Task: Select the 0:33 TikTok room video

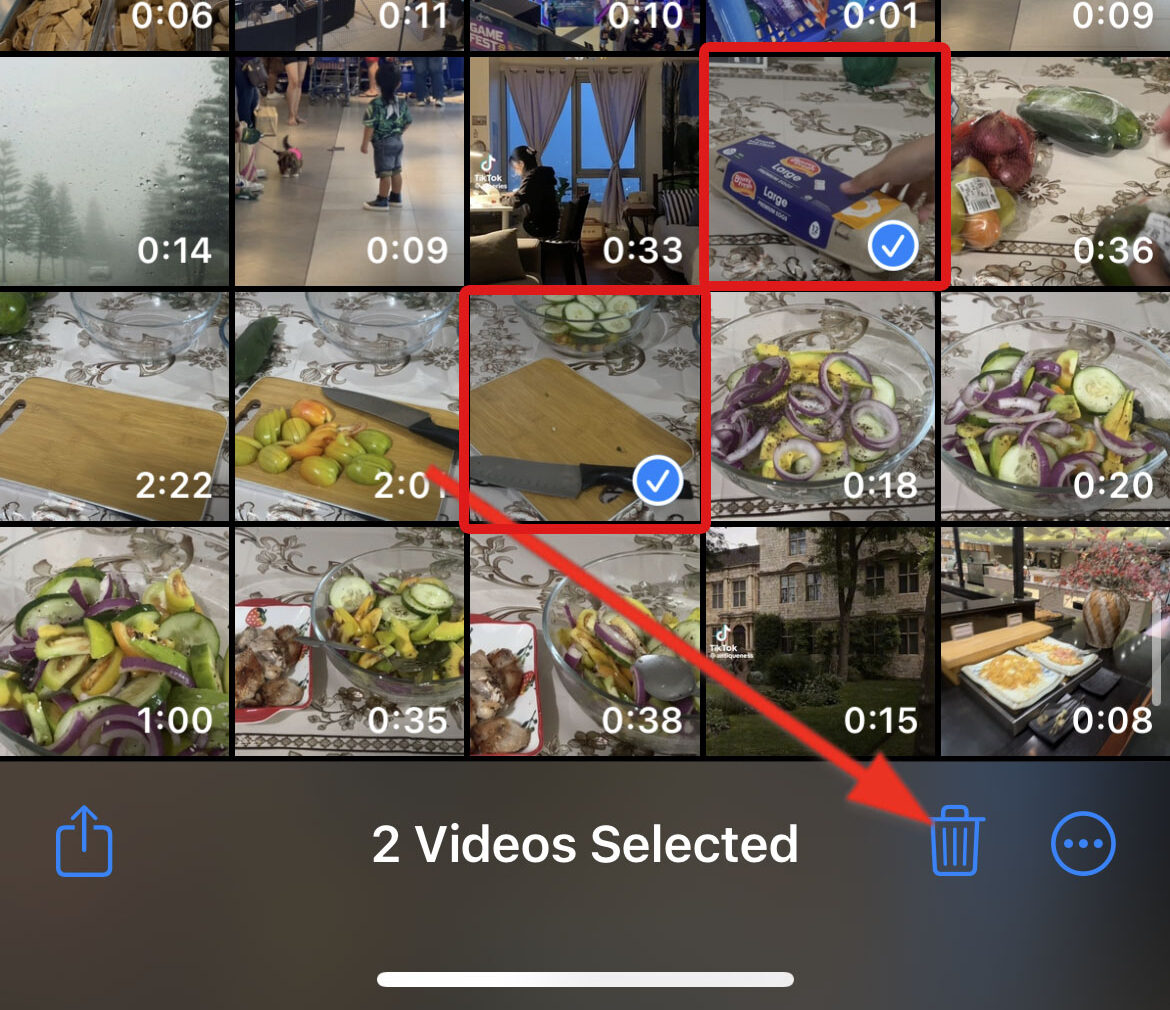Action: [584, 170]
